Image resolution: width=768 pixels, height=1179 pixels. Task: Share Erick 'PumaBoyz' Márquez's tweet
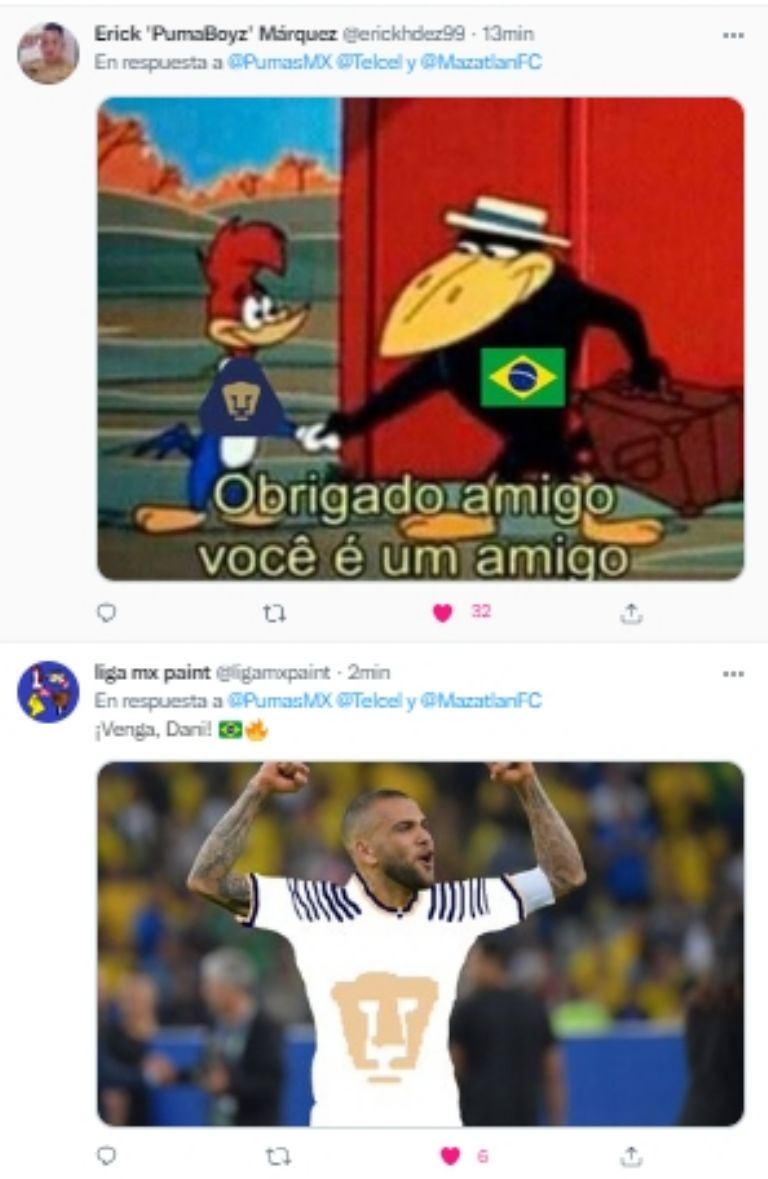coord(630,613)
